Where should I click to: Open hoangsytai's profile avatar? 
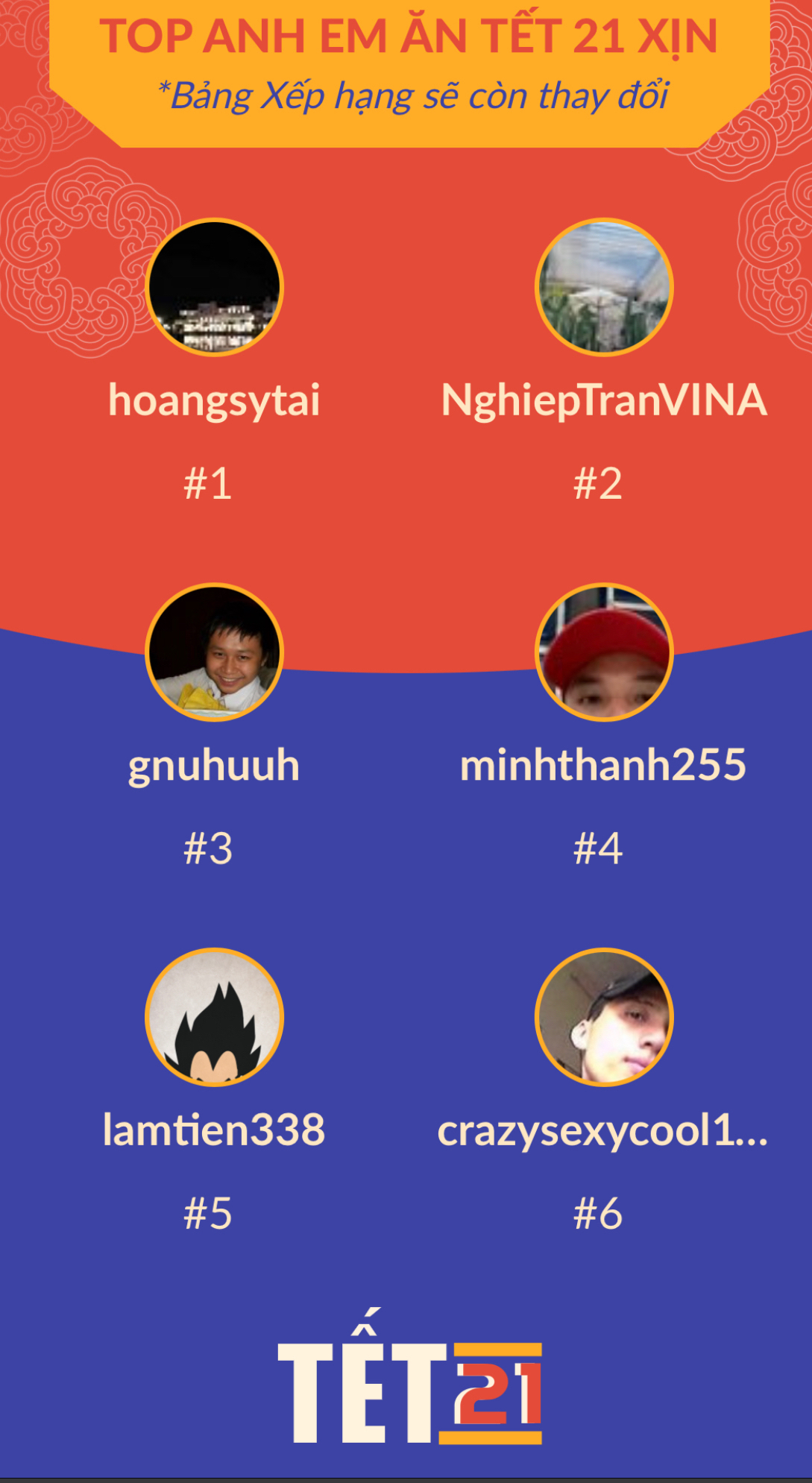[x=214, y=287]
